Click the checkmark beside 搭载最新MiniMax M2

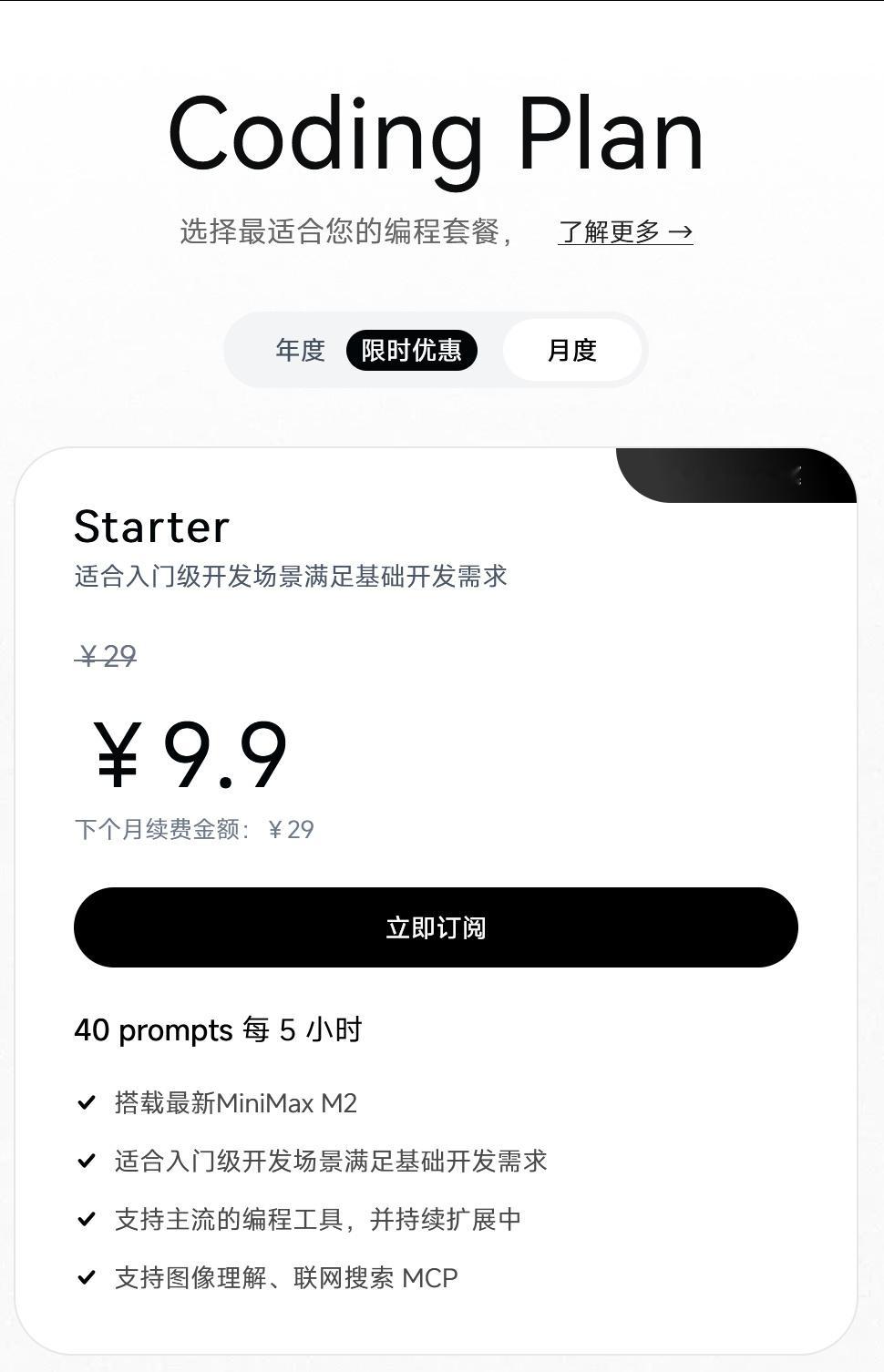point(87,1103)
